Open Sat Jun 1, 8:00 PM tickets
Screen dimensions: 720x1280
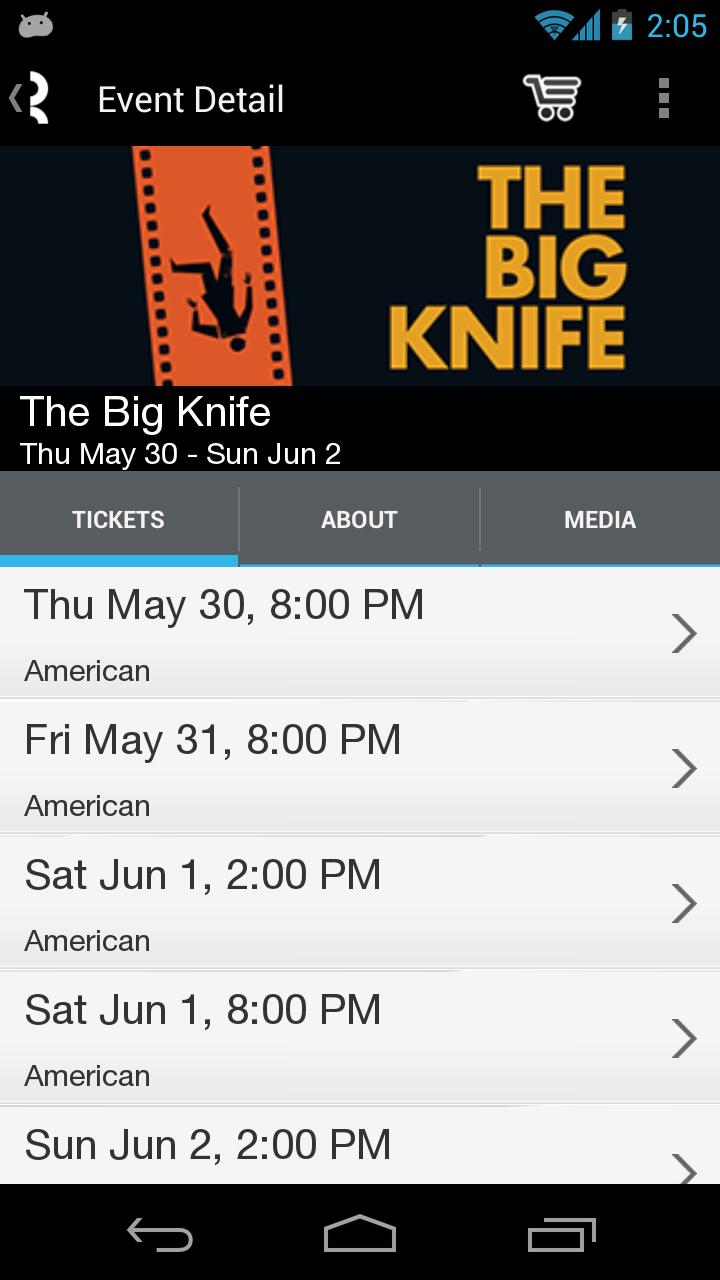click(x=360, y=1038)
